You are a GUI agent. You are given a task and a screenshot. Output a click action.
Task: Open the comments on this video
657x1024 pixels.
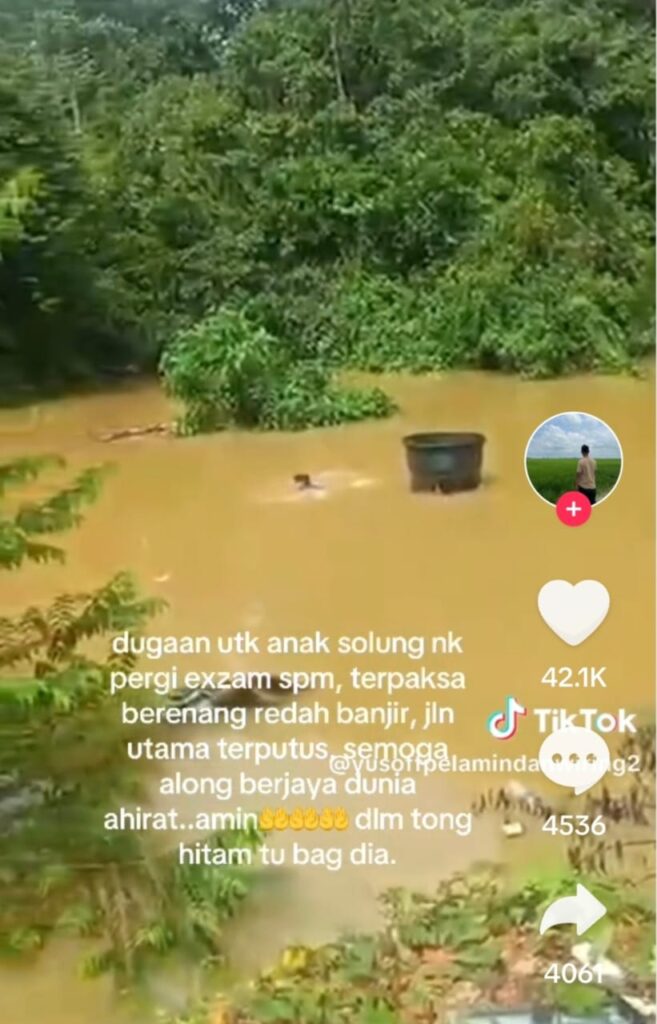point(574,762)
